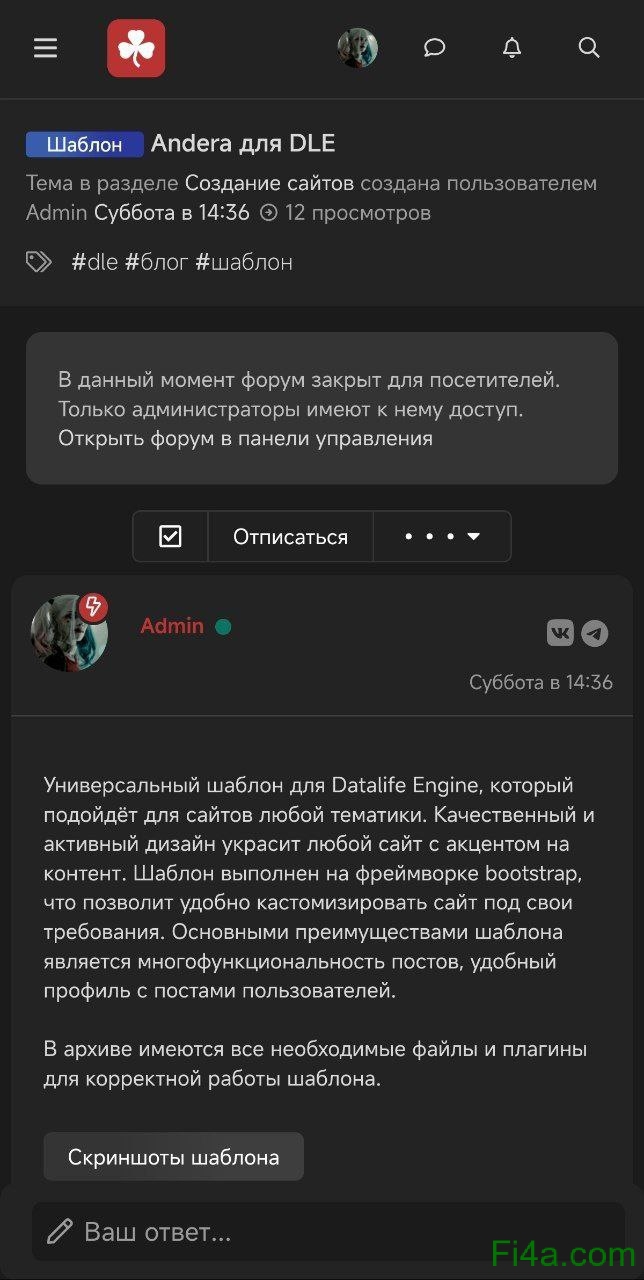The width and height of the screenshot is (644, 1280).
Task: Open Admin's VK profile icon
Action: 560,633
